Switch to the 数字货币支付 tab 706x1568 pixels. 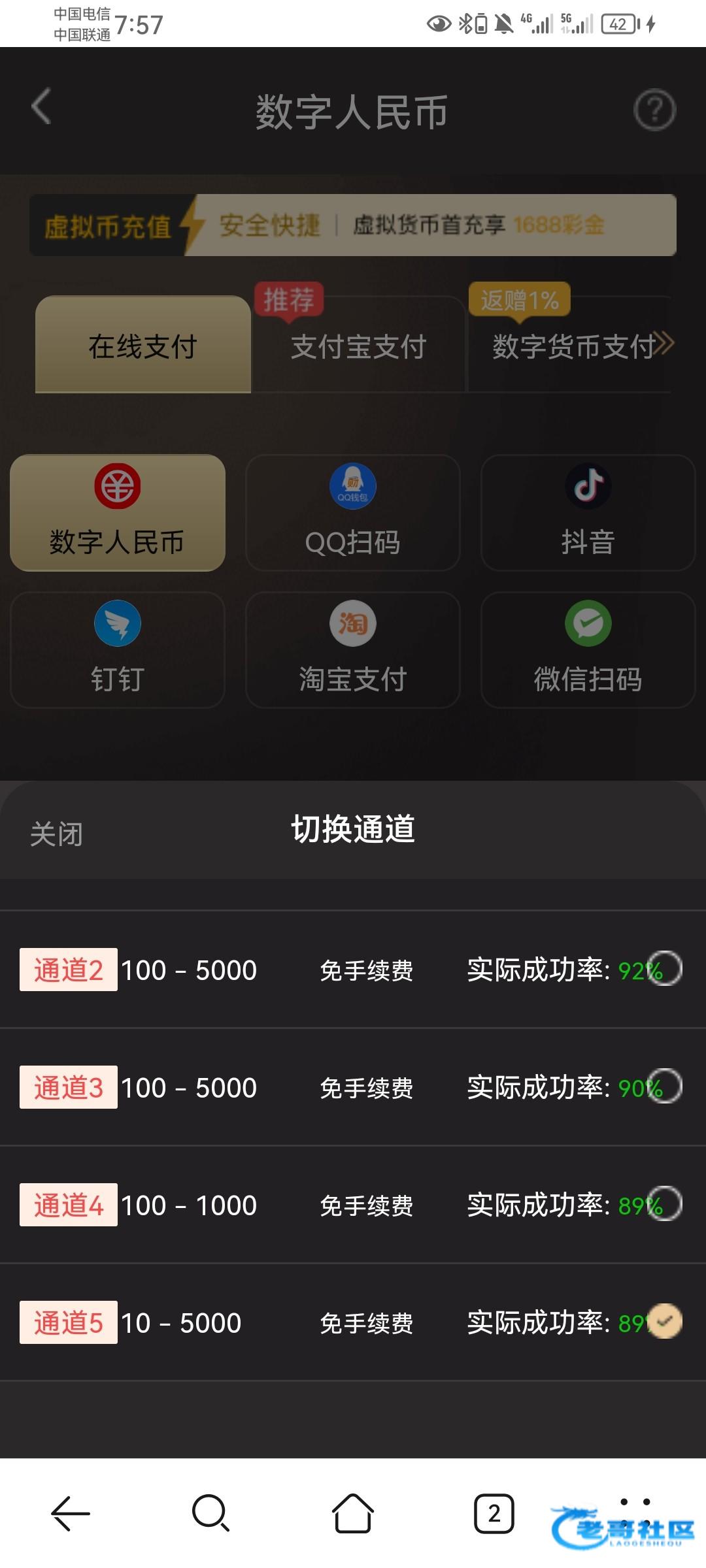(574, 346)
